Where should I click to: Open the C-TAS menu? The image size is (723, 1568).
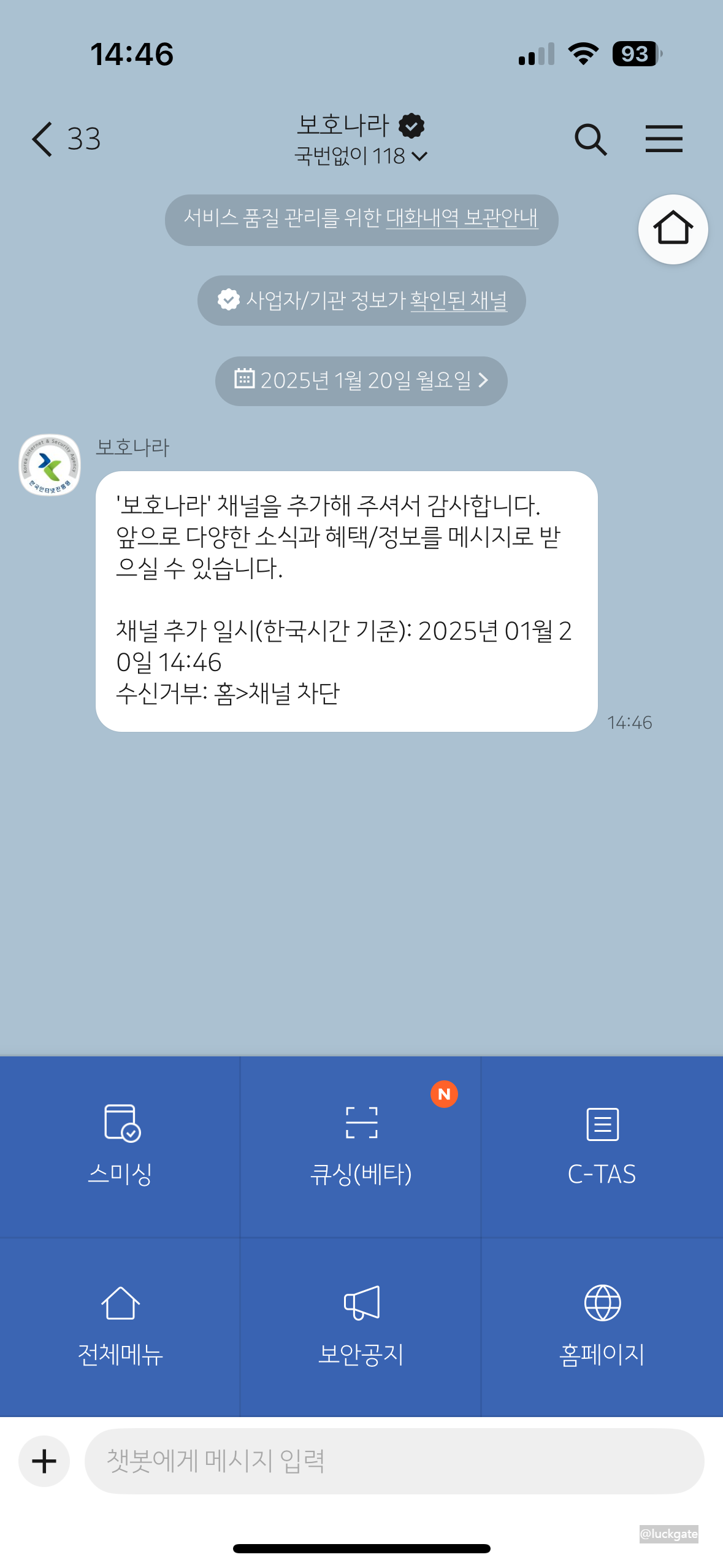[602, 1146]
